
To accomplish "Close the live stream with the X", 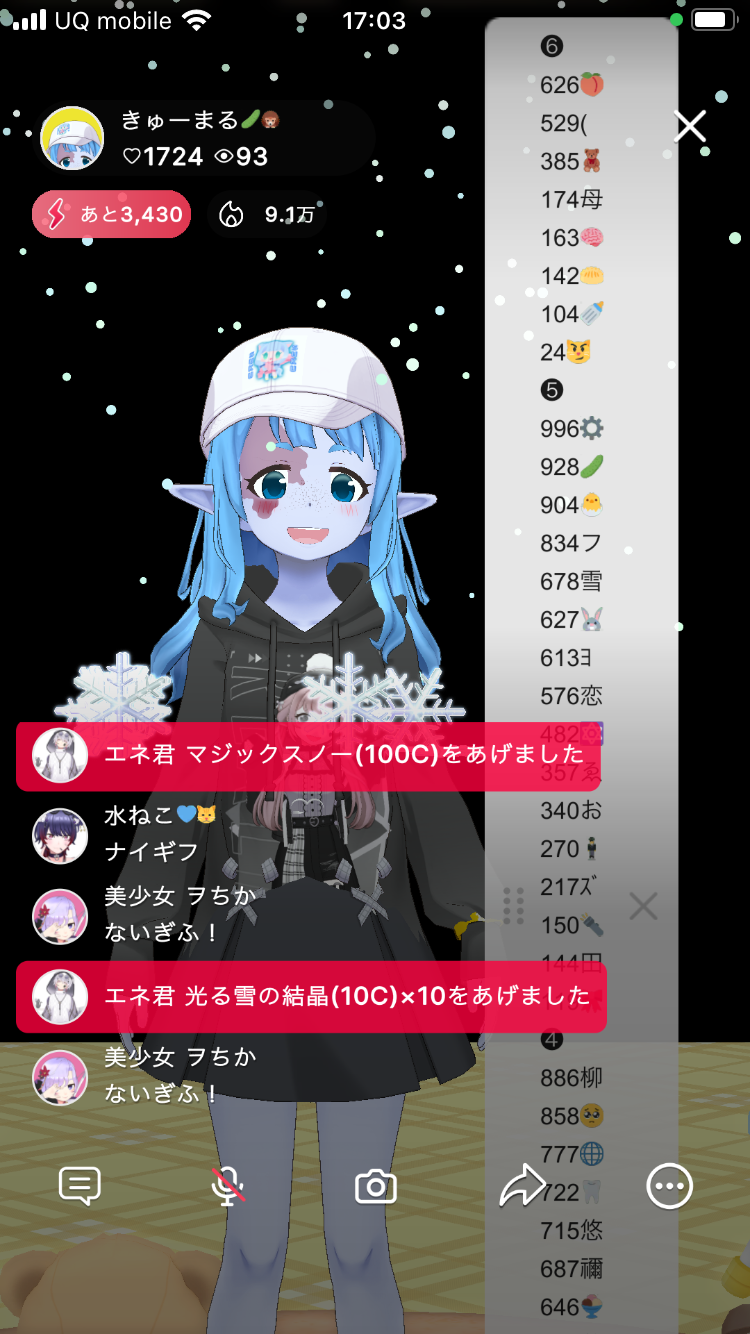I will tap(690, 126).
